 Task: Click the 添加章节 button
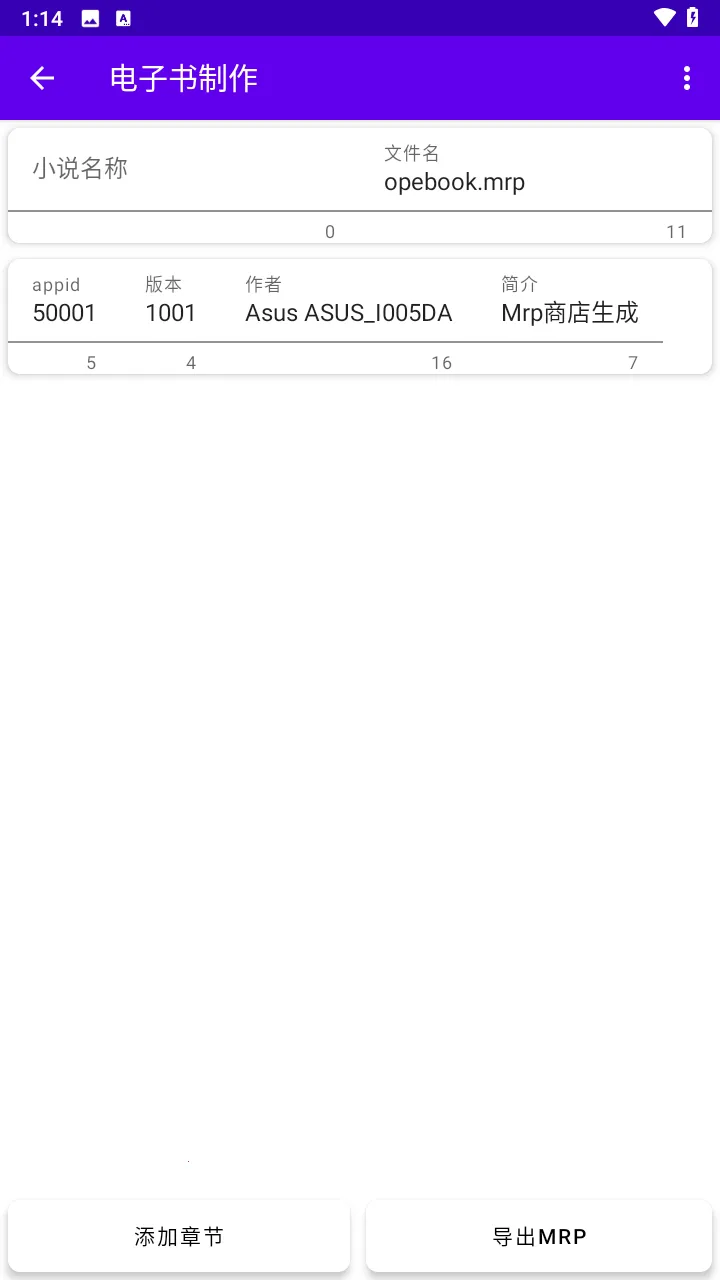pos(179,1236)
